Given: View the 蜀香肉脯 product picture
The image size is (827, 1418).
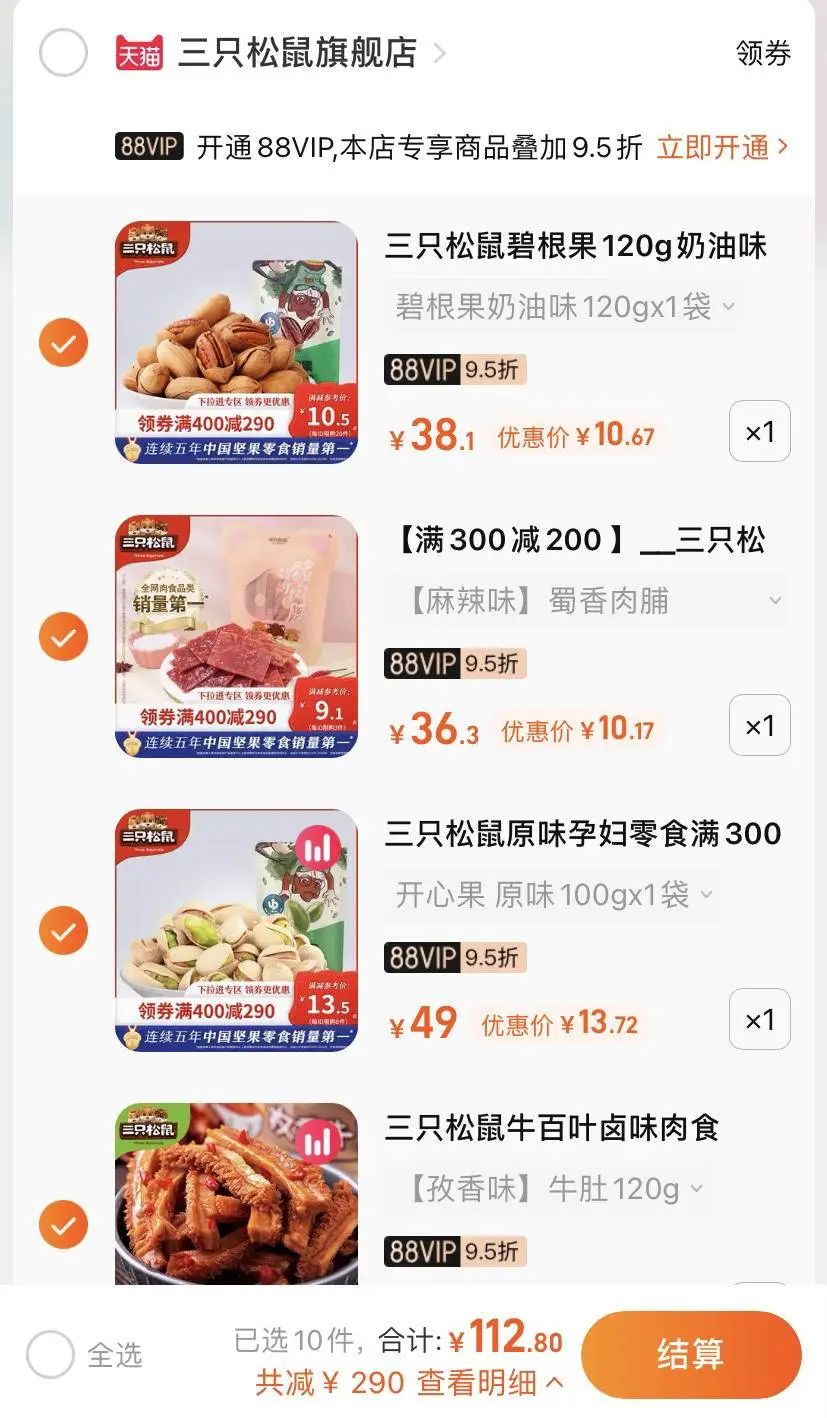Looking at the screenshot, I should point(236,636).
